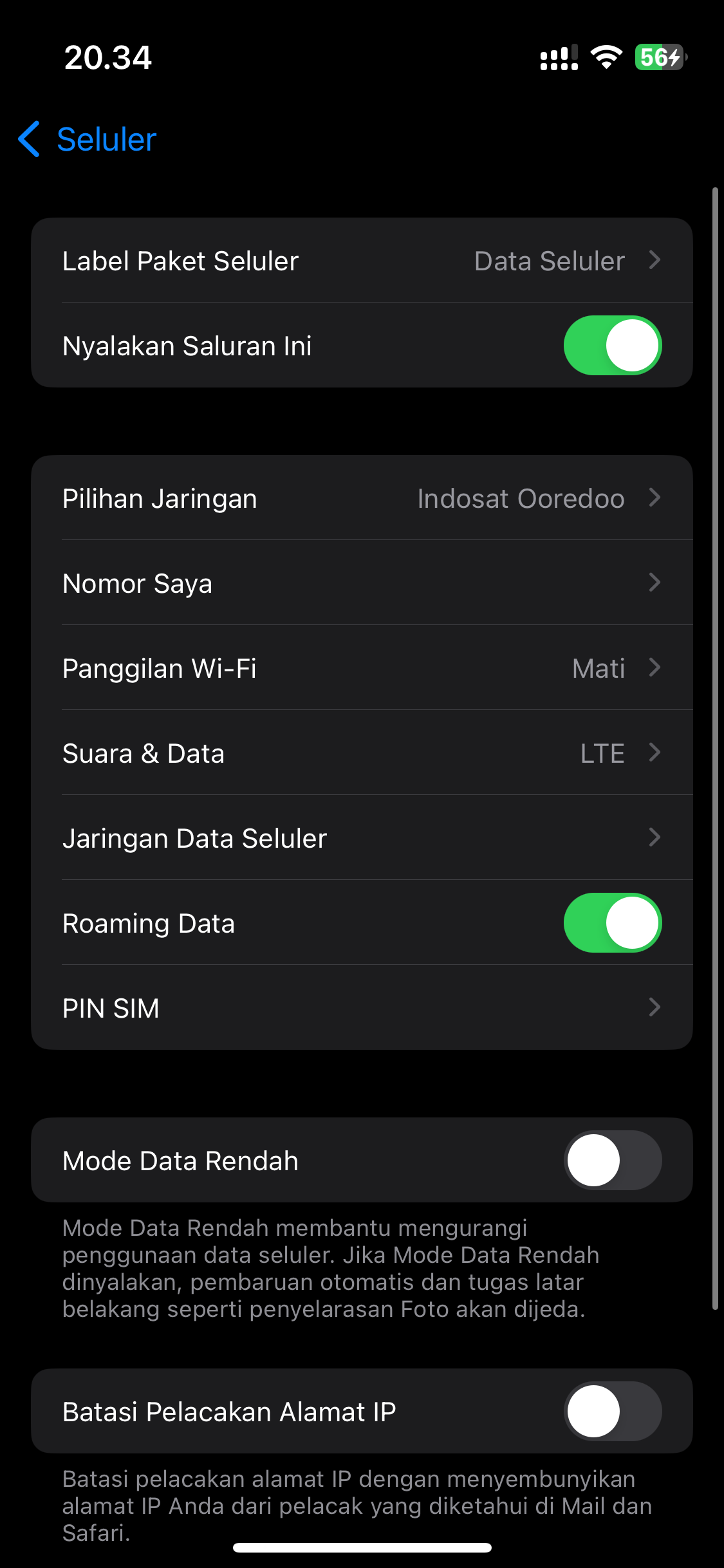Enable Batasi Pelacakan Alamat IP

(612, 1411)
